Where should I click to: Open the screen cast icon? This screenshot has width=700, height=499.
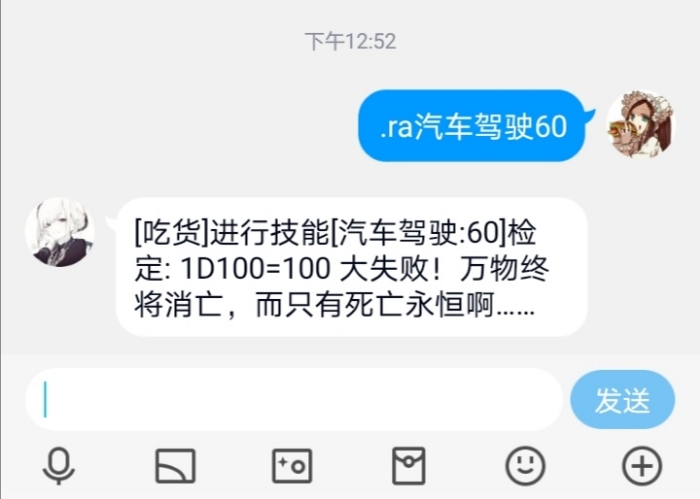(x=175, y=465)
